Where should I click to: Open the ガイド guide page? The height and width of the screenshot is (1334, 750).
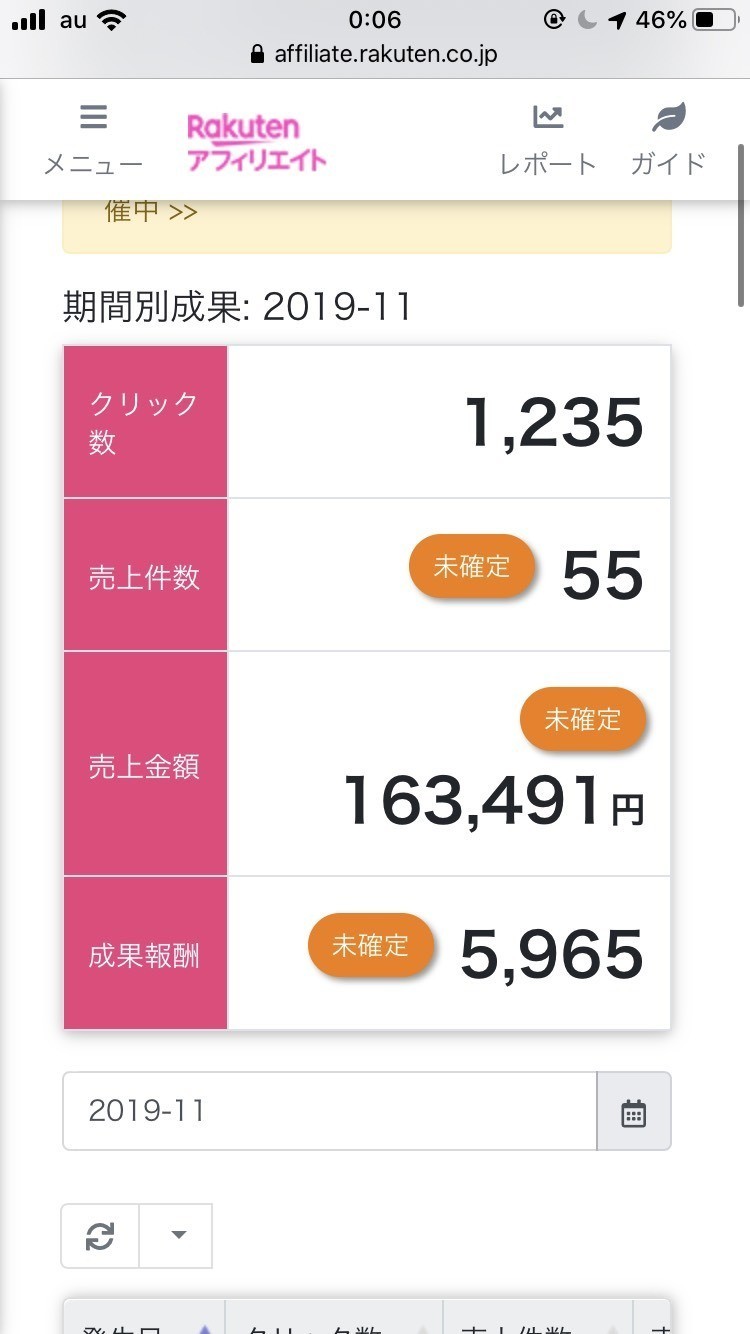pyautogui.click(x=668, y=140)
